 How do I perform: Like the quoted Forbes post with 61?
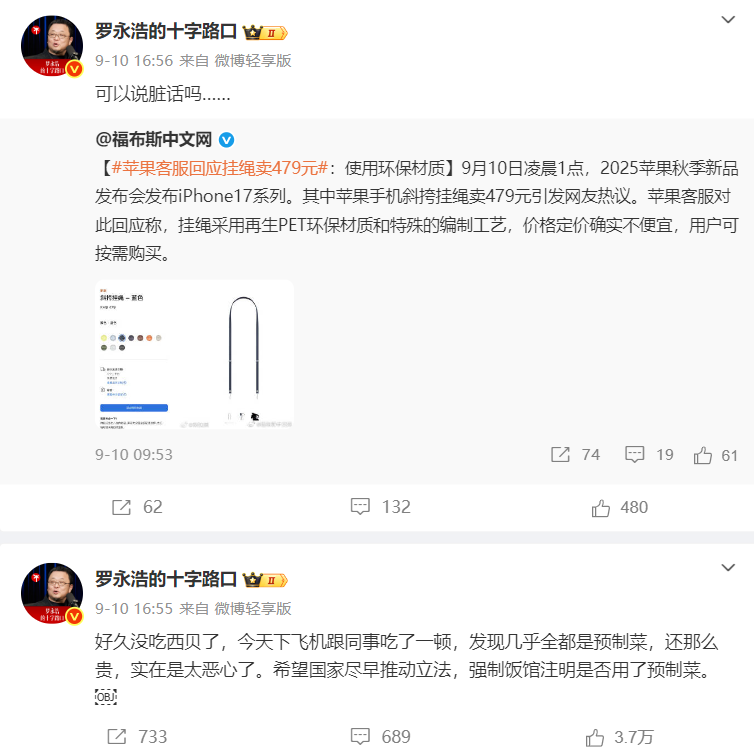pos(715,455)
